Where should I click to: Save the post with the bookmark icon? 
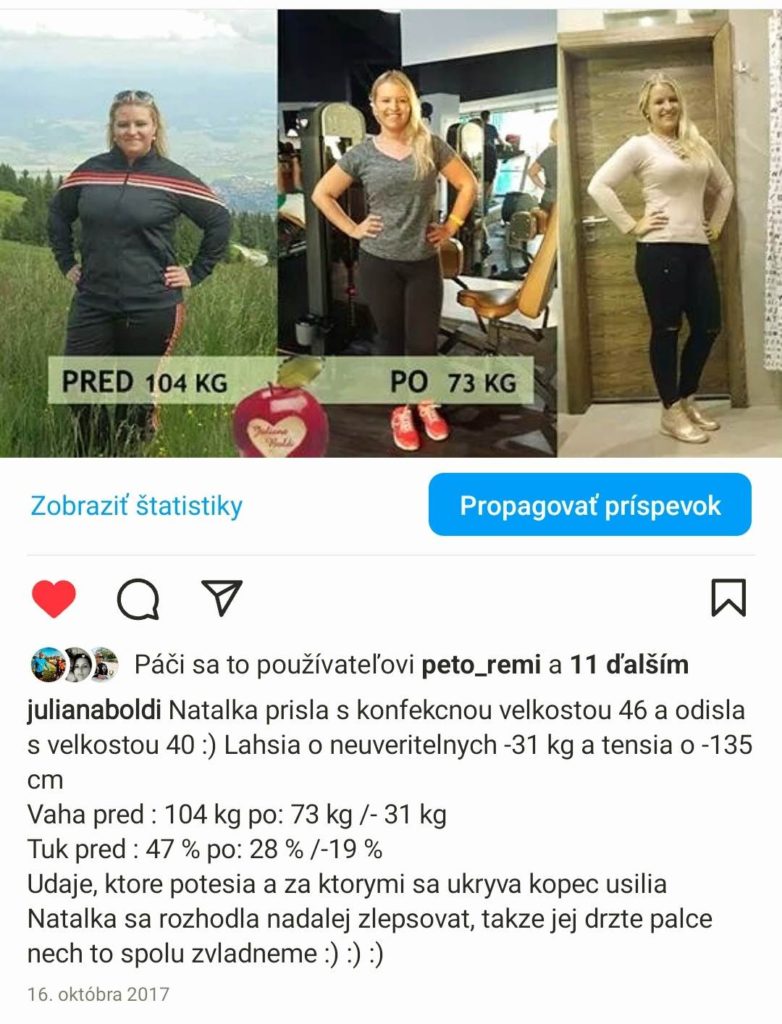coord(728,597)
